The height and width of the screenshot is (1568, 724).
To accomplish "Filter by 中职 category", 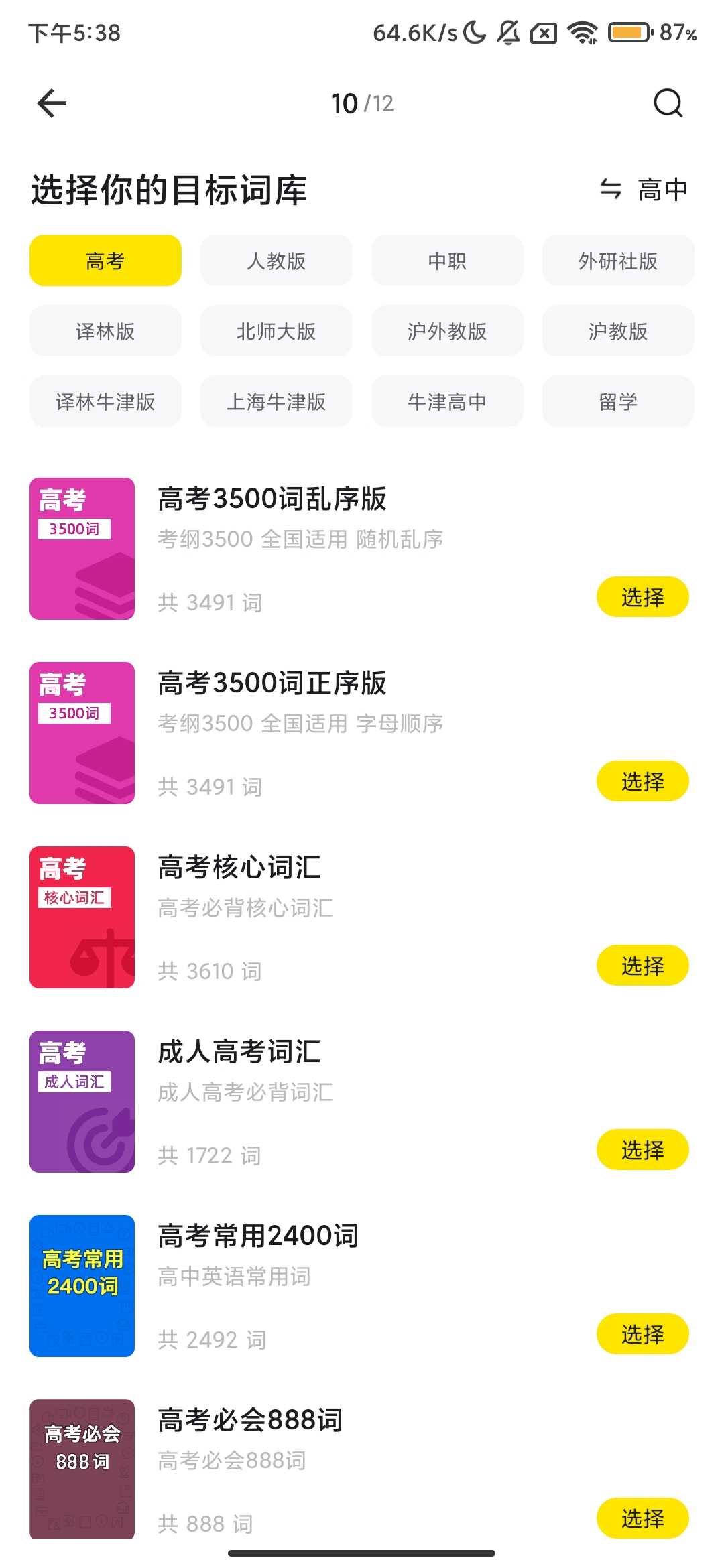I will (447, 261).
